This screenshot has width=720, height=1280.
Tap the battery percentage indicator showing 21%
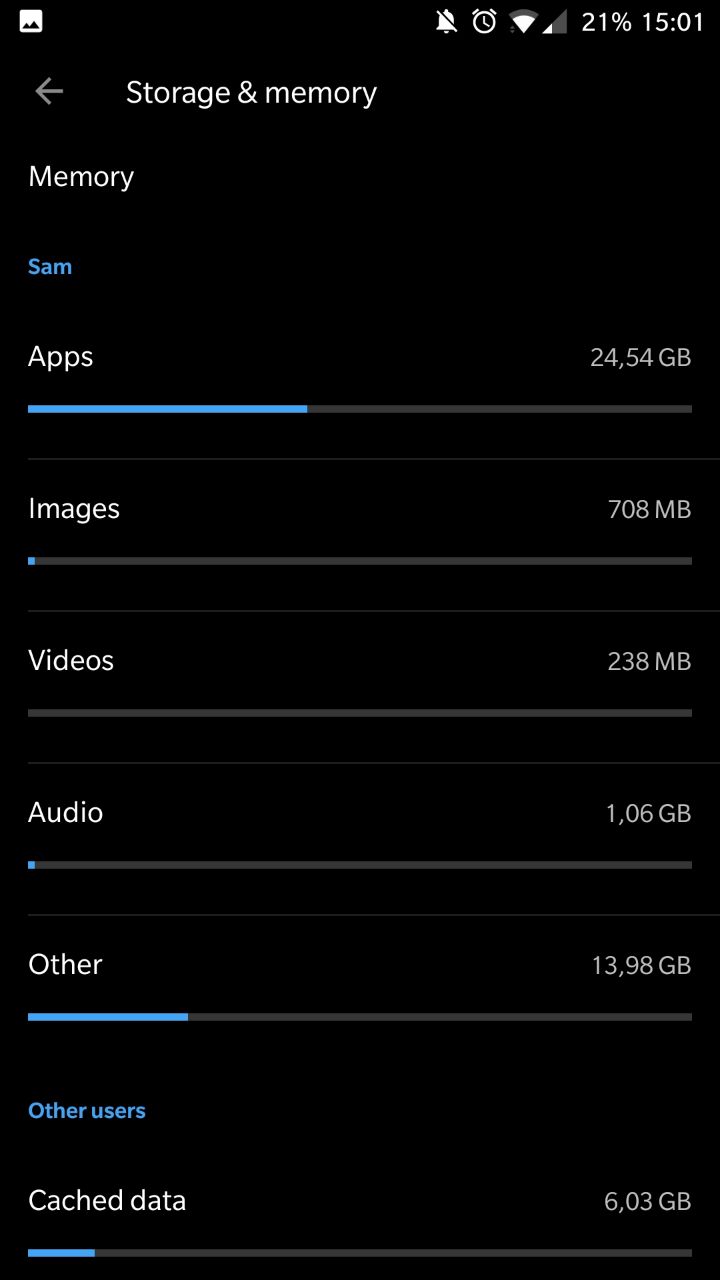[x=602, y=20]
